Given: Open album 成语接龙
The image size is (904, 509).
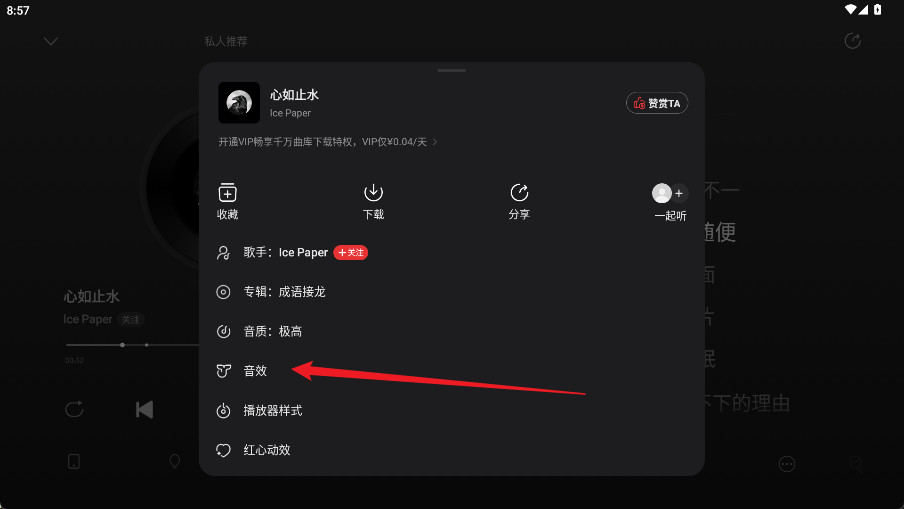Looking at the screenshot, I should (284, 292).
